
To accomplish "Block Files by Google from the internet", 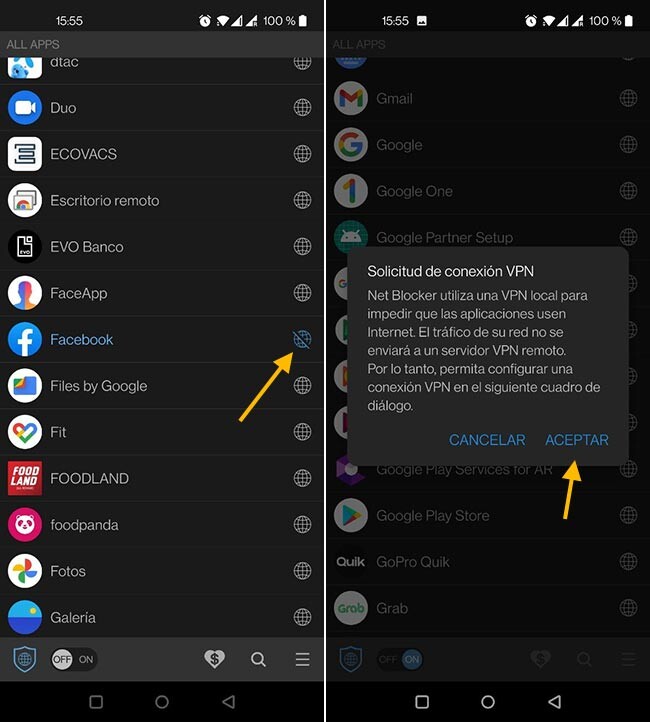I will (302, 386).
